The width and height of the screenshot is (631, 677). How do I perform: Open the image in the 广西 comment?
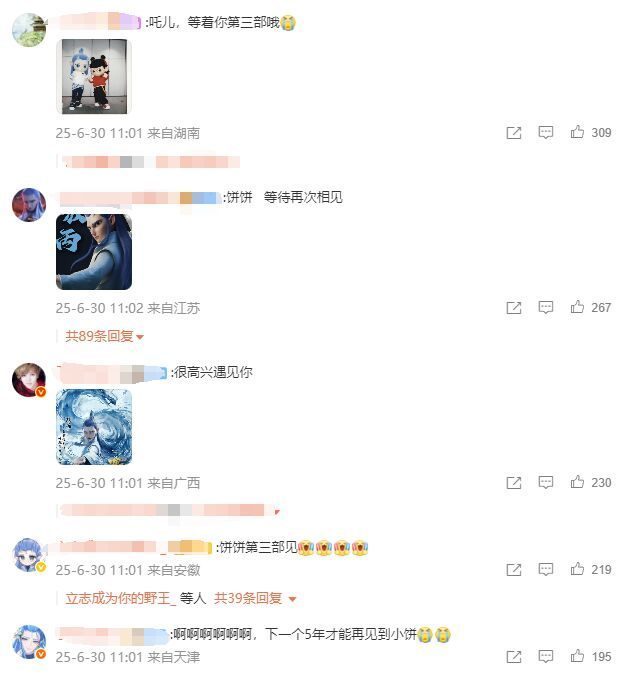pyautogui.click(x=94, y=427)
